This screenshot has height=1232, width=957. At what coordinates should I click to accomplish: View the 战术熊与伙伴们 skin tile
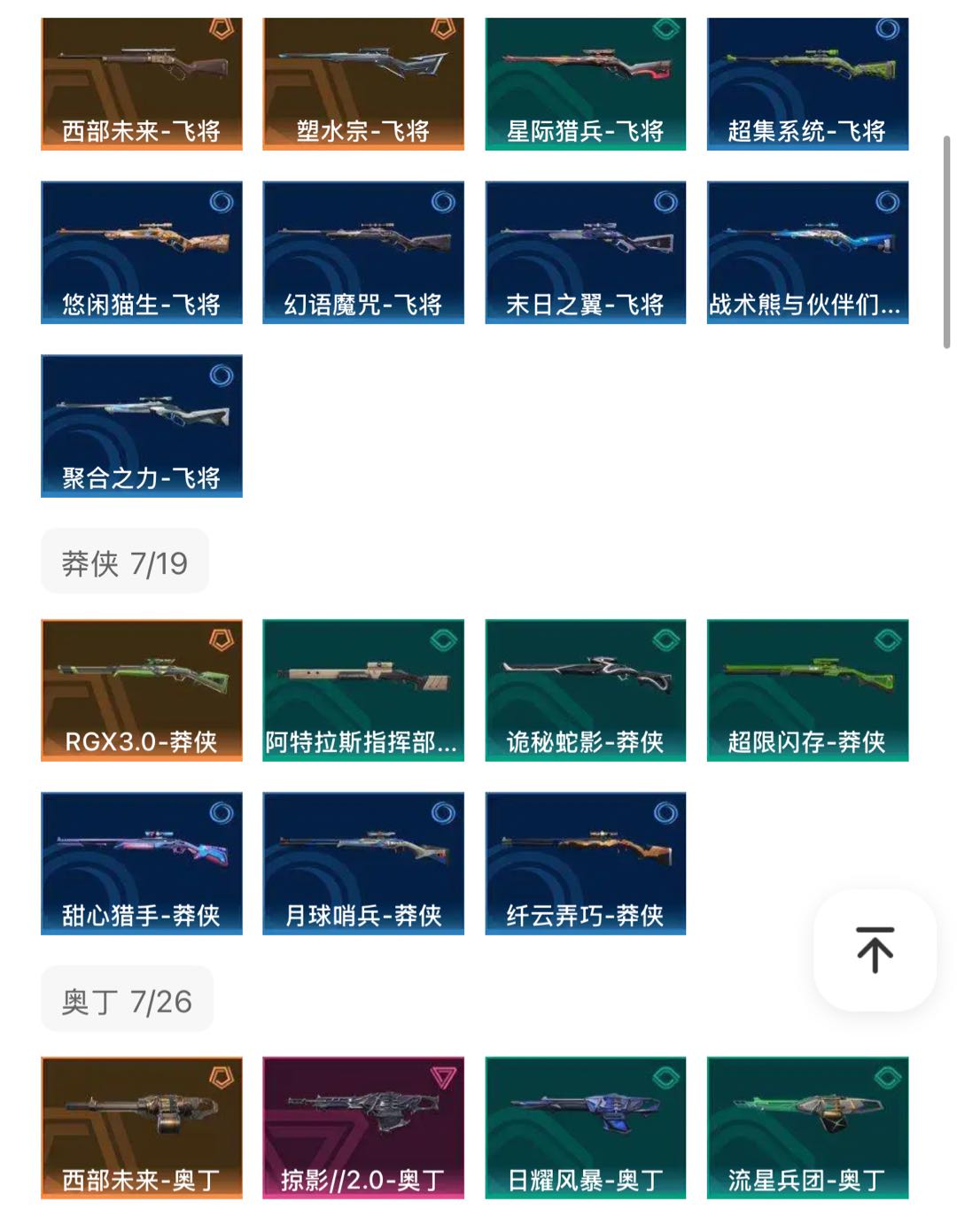807,252
